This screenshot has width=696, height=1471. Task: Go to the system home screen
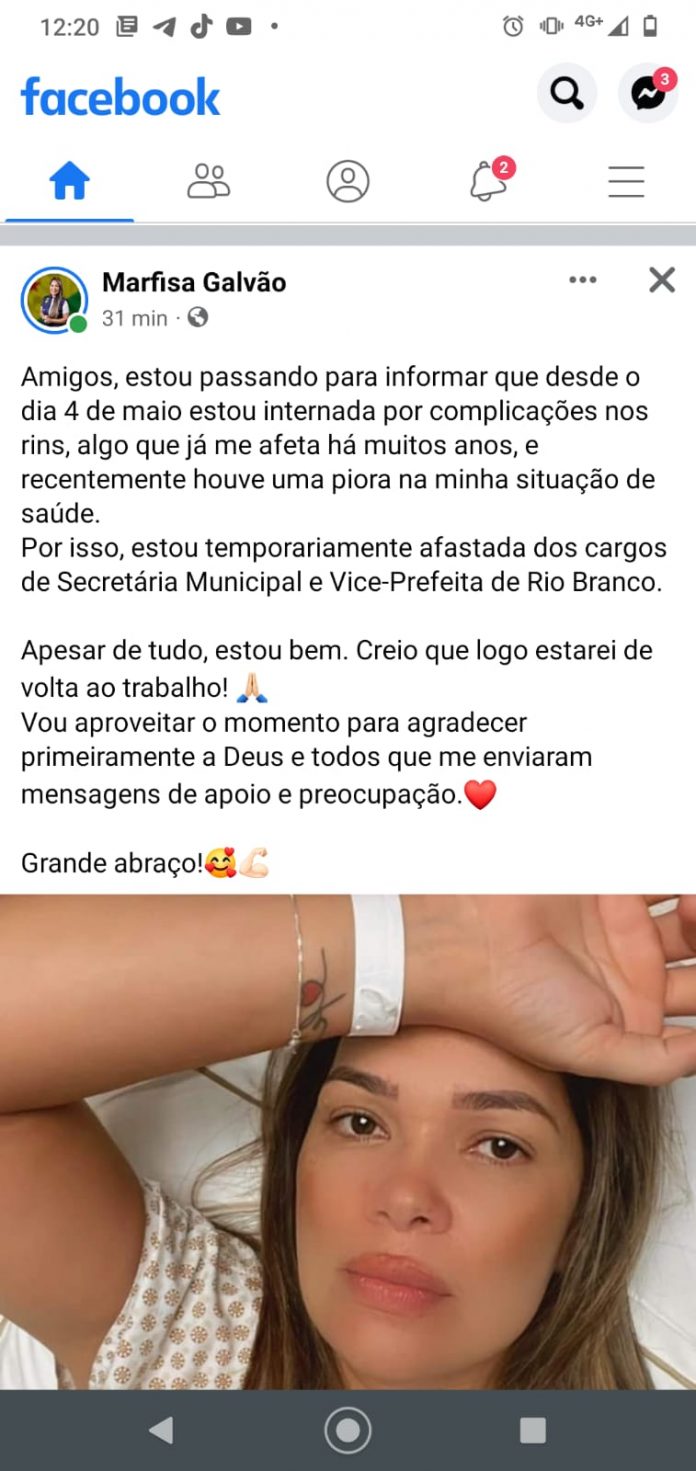pos(348,1430)
